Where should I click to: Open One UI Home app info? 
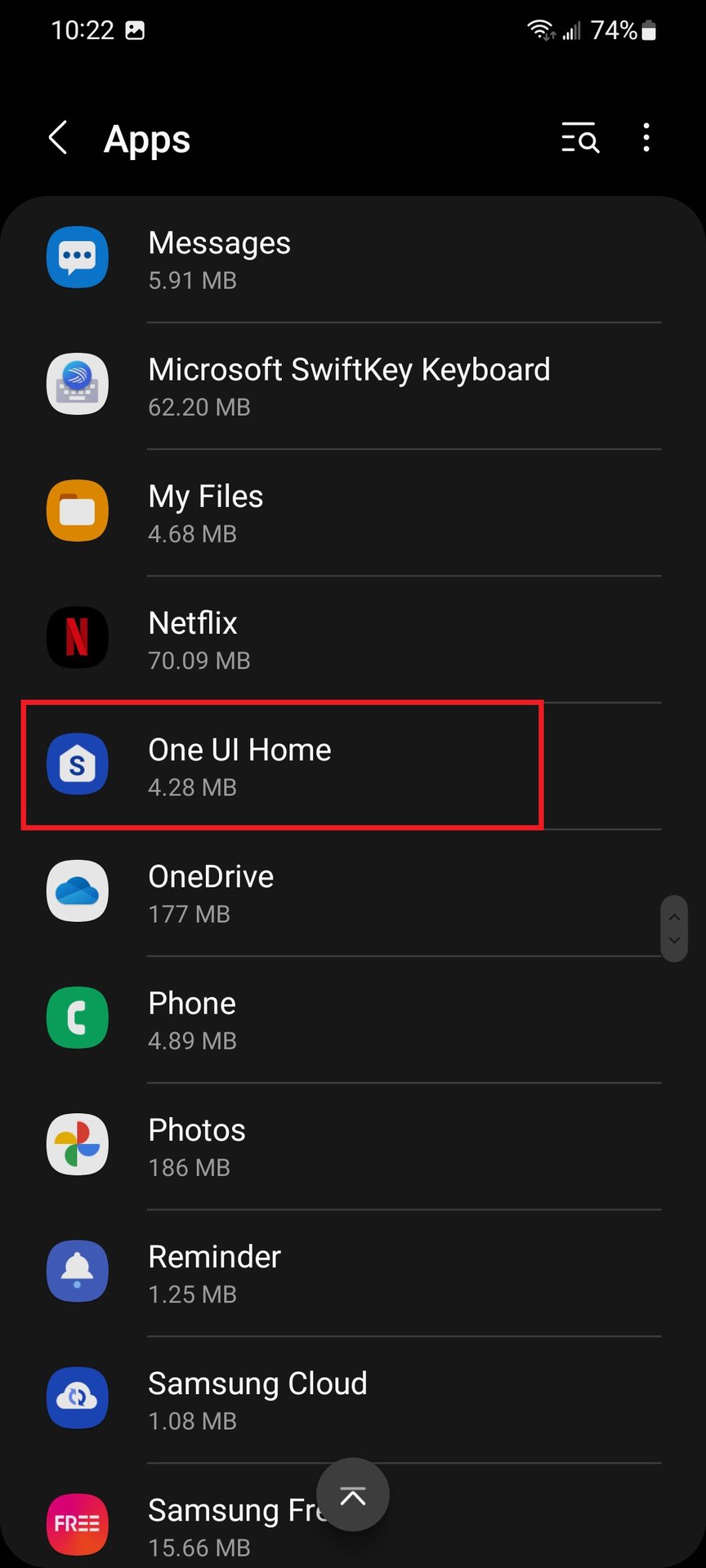(x=353, y=765)
